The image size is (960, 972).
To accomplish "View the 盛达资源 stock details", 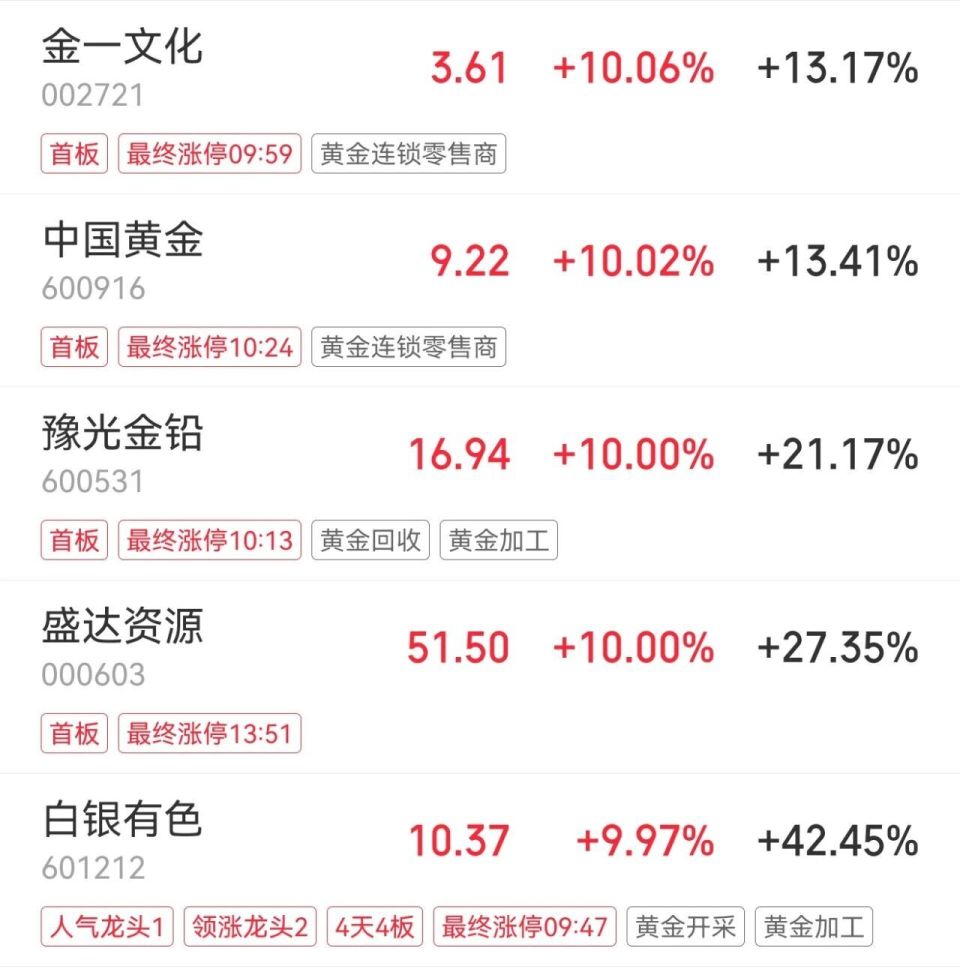I will pos(124,629).
